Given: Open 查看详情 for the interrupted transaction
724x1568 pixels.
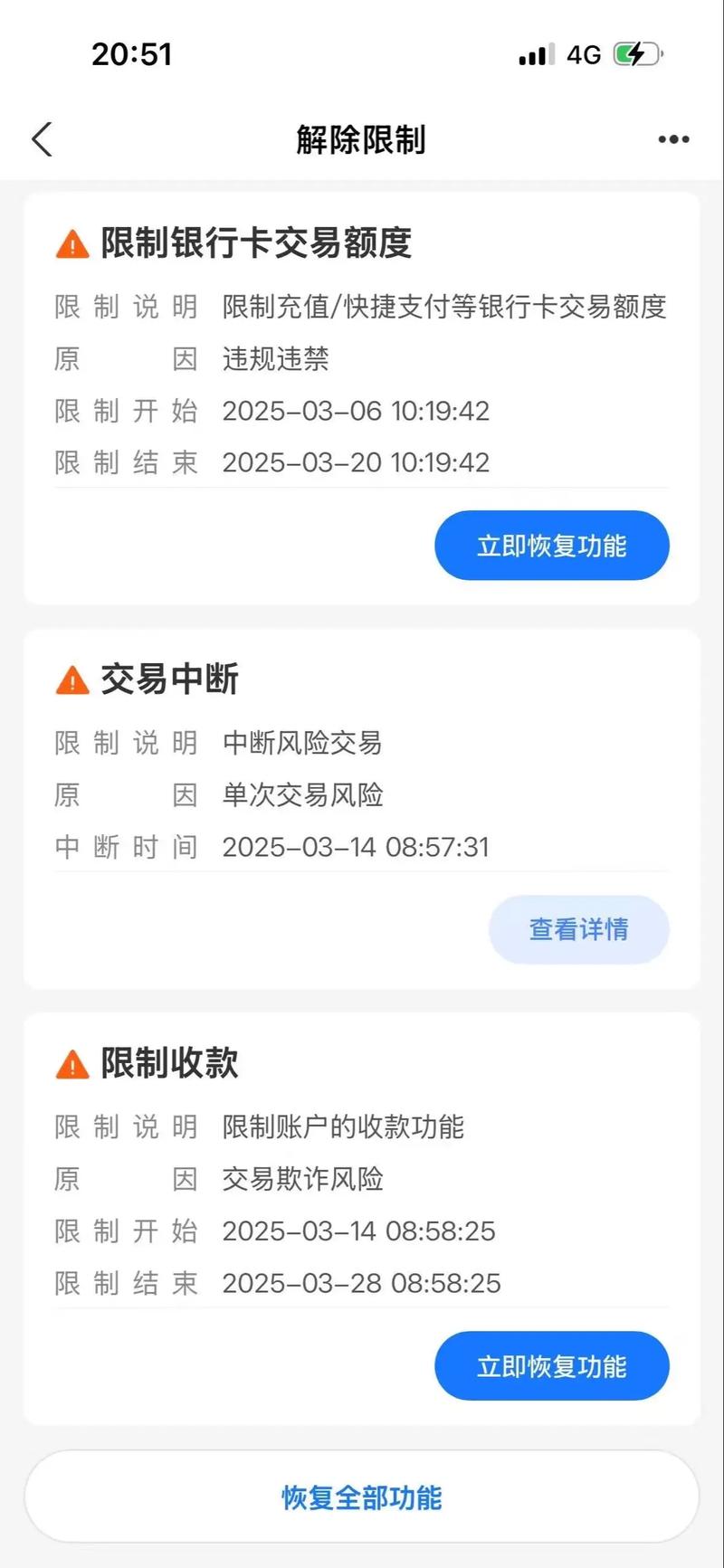Looking at the screenshot, I should pos(578,928).
